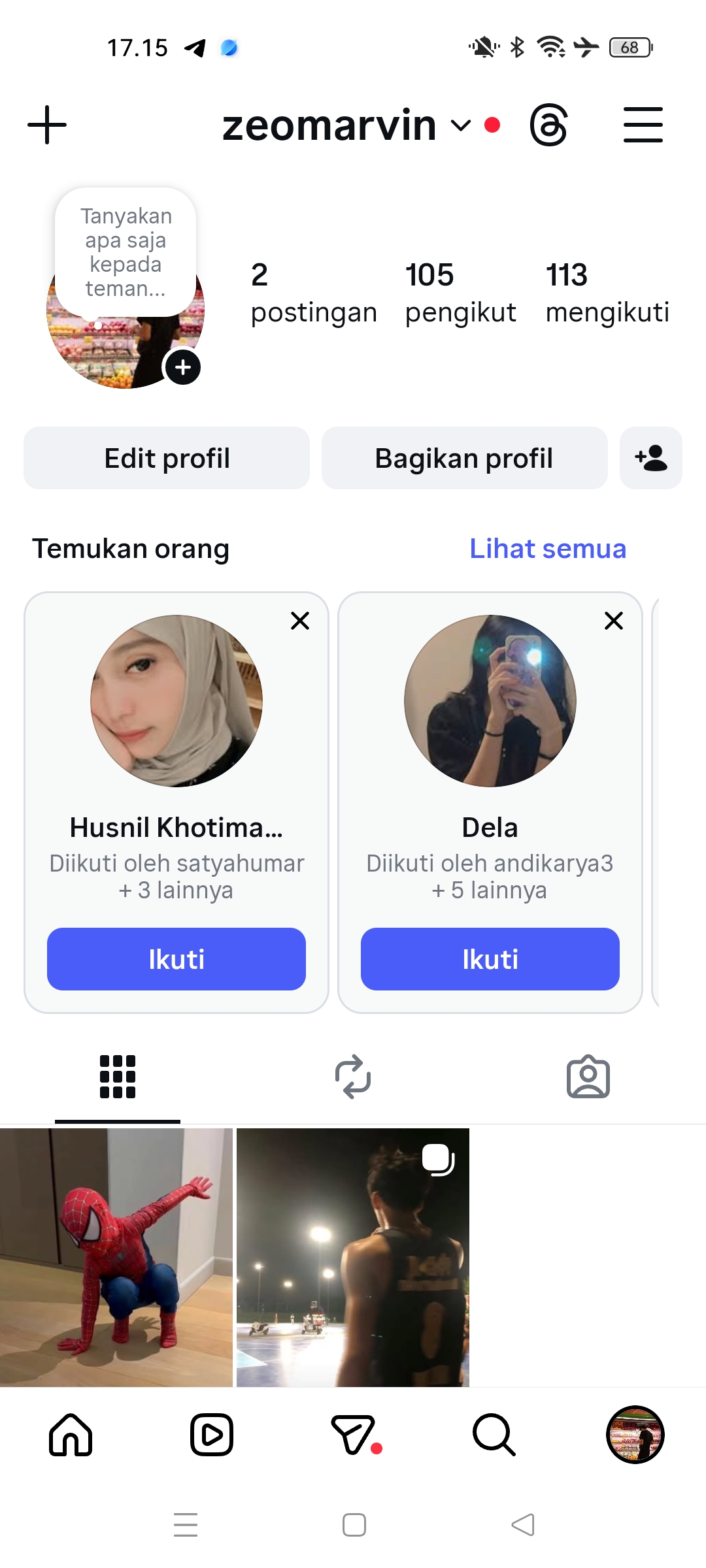This screenshot has height=1568, width=706.
Task: Open the hamburger menu
Action: click(643, 125)
